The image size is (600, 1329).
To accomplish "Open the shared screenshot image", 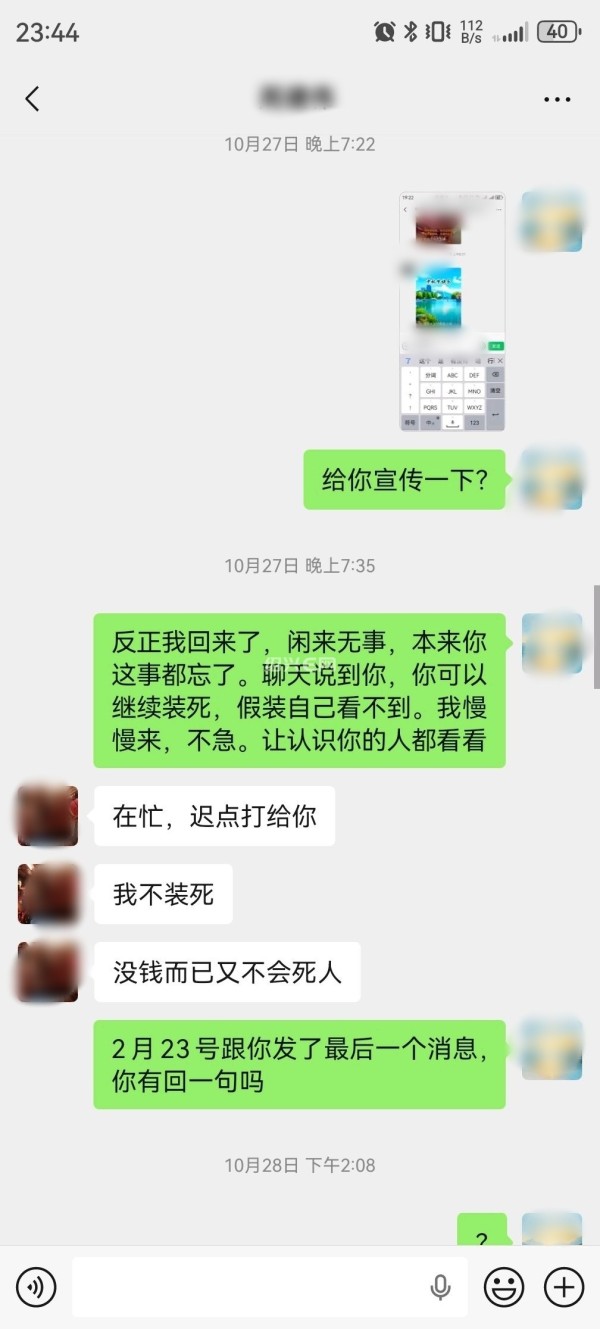I will [452, 311].
